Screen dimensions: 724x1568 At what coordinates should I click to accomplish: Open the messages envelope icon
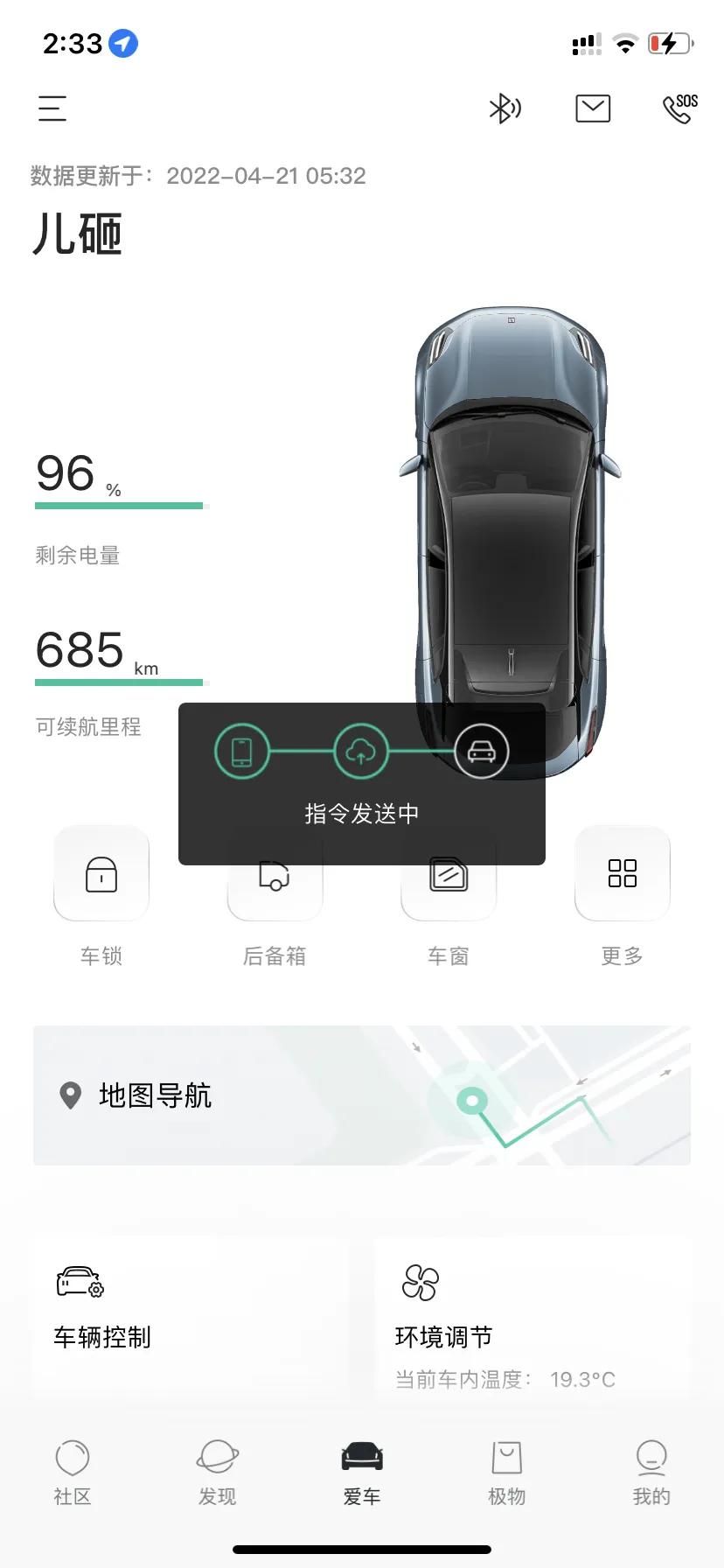tap(593, 108)
